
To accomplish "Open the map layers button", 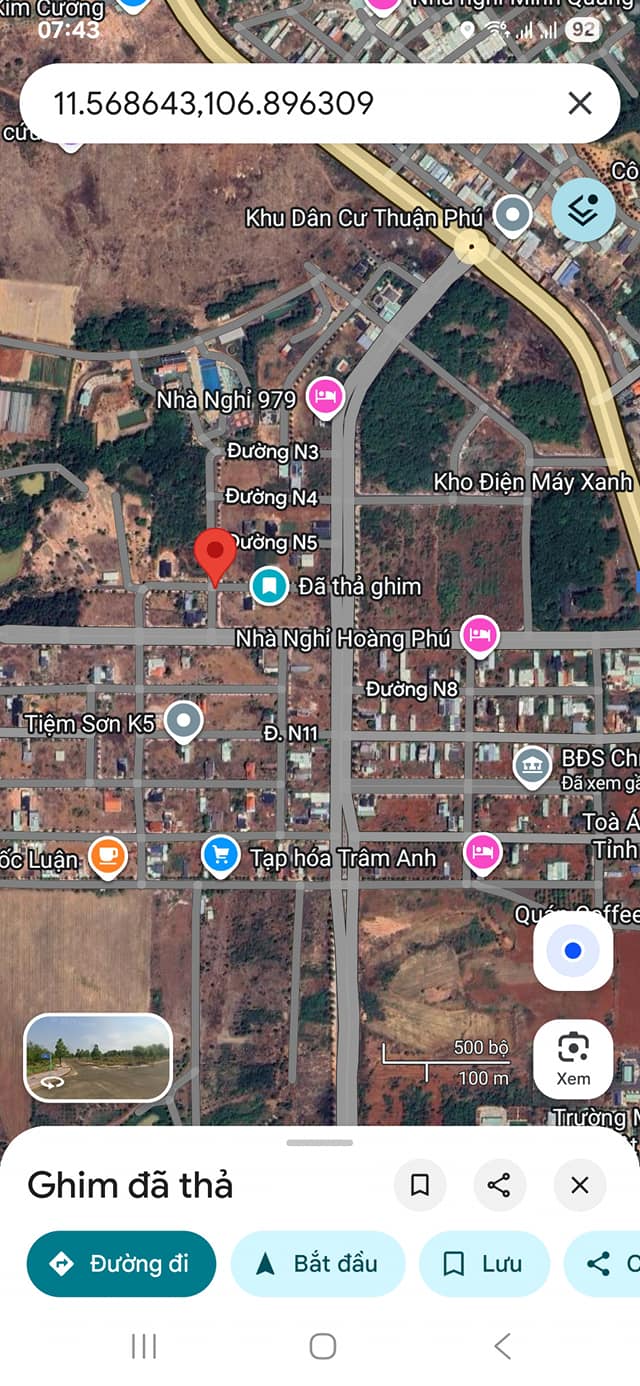I will point(583,210).
